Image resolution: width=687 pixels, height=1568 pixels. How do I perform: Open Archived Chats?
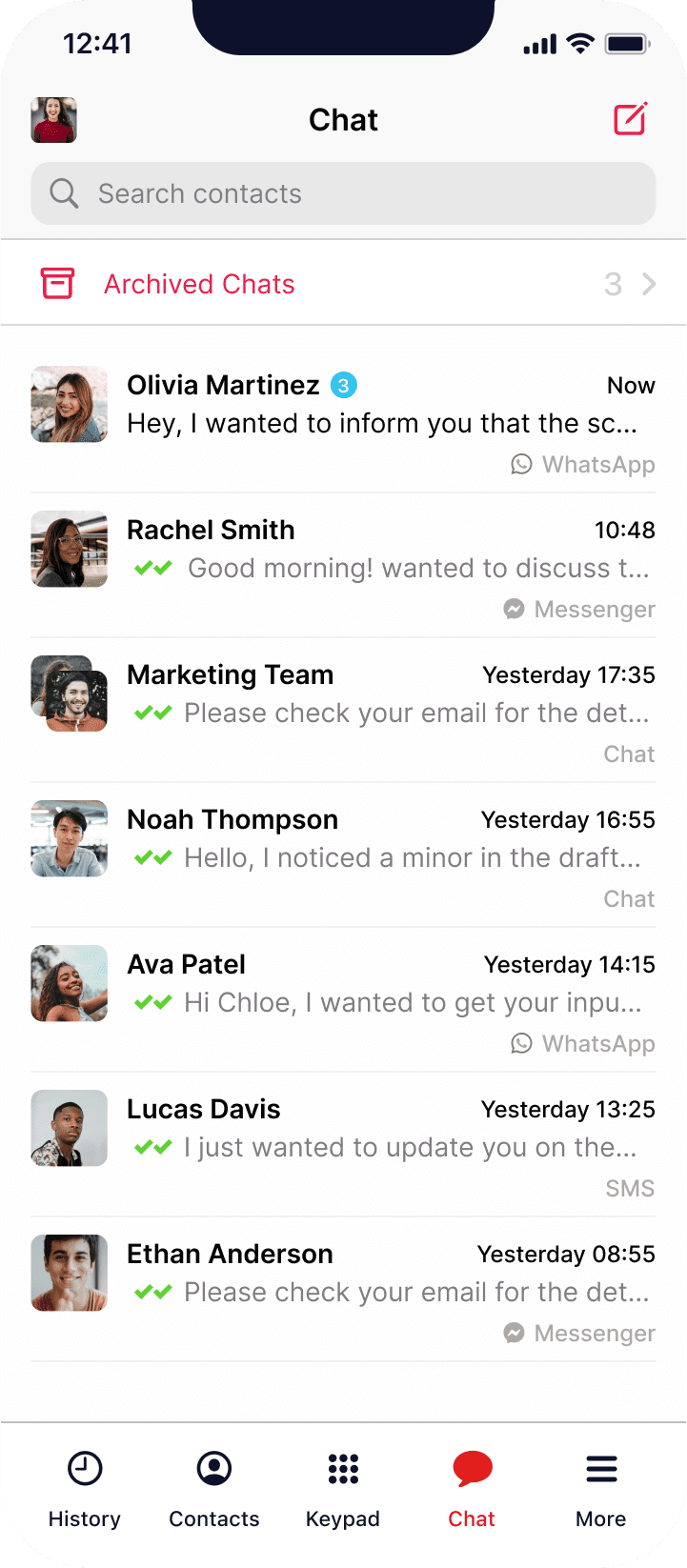coord(343,284)
